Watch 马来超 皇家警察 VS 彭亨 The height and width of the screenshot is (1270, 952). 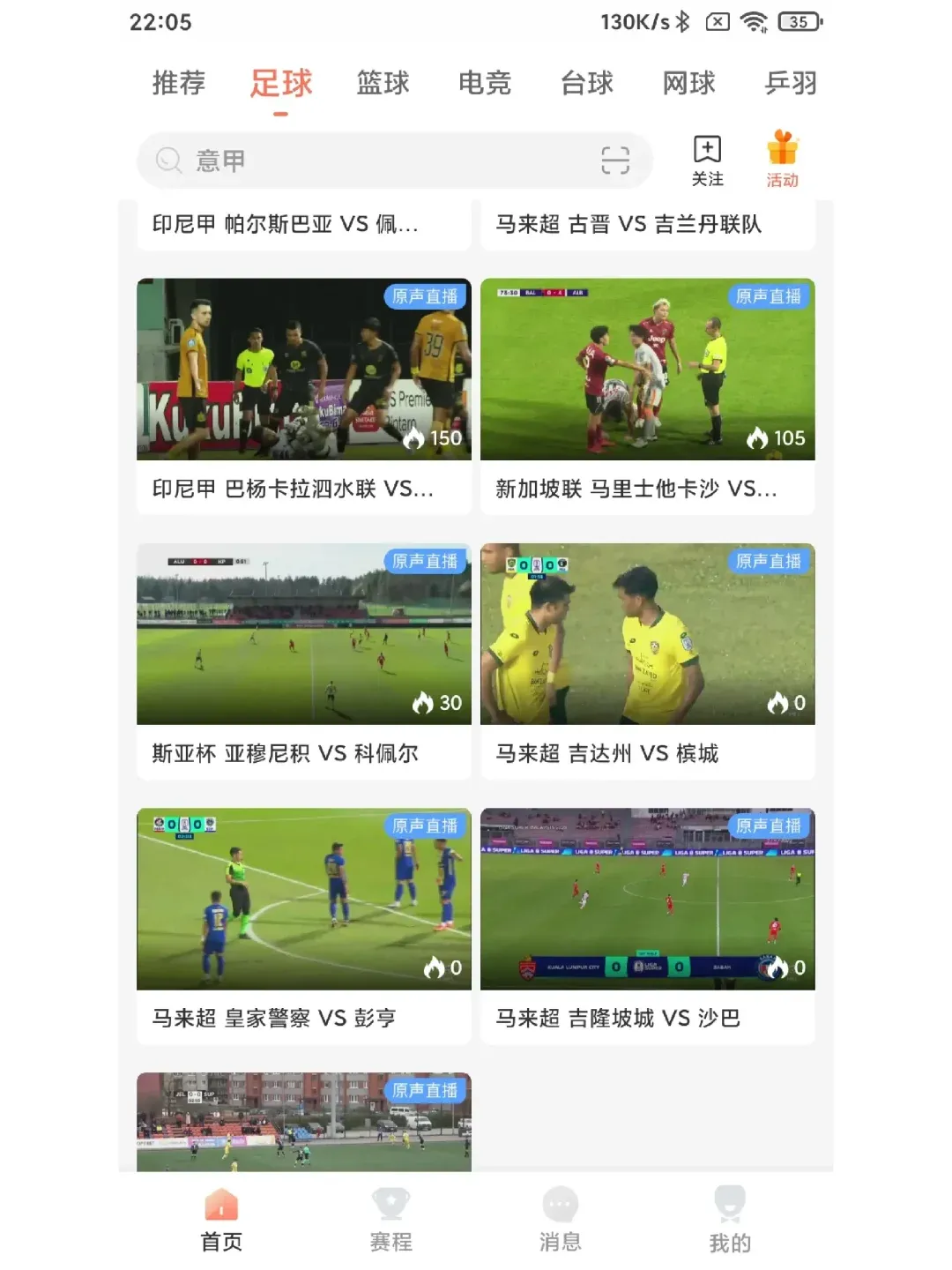pos(303,900)
